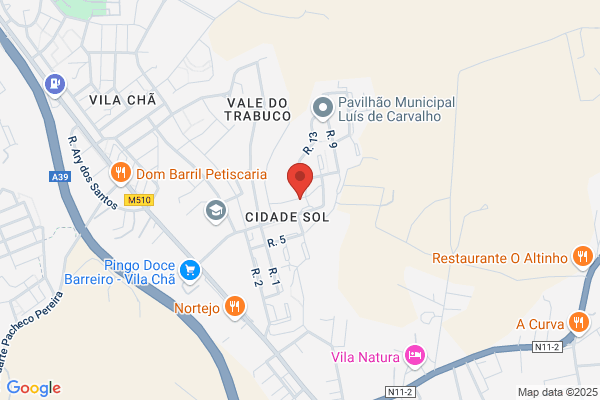
Task: Select Restaurante O Altinho pin
Action: point(582,257)
